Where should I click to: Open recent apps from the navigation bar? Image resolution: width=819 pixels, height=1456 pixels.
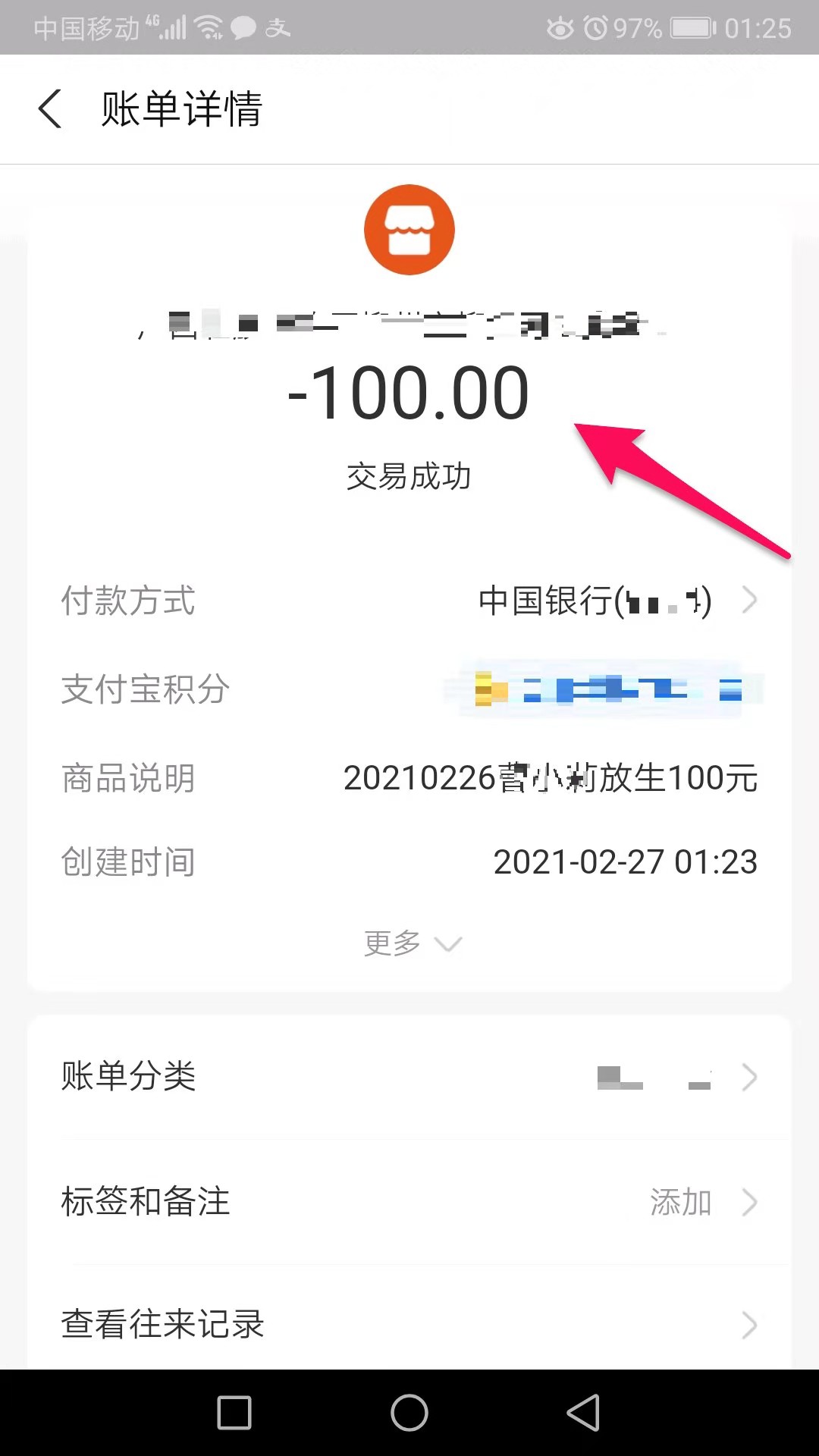(x=234, y=1413)
